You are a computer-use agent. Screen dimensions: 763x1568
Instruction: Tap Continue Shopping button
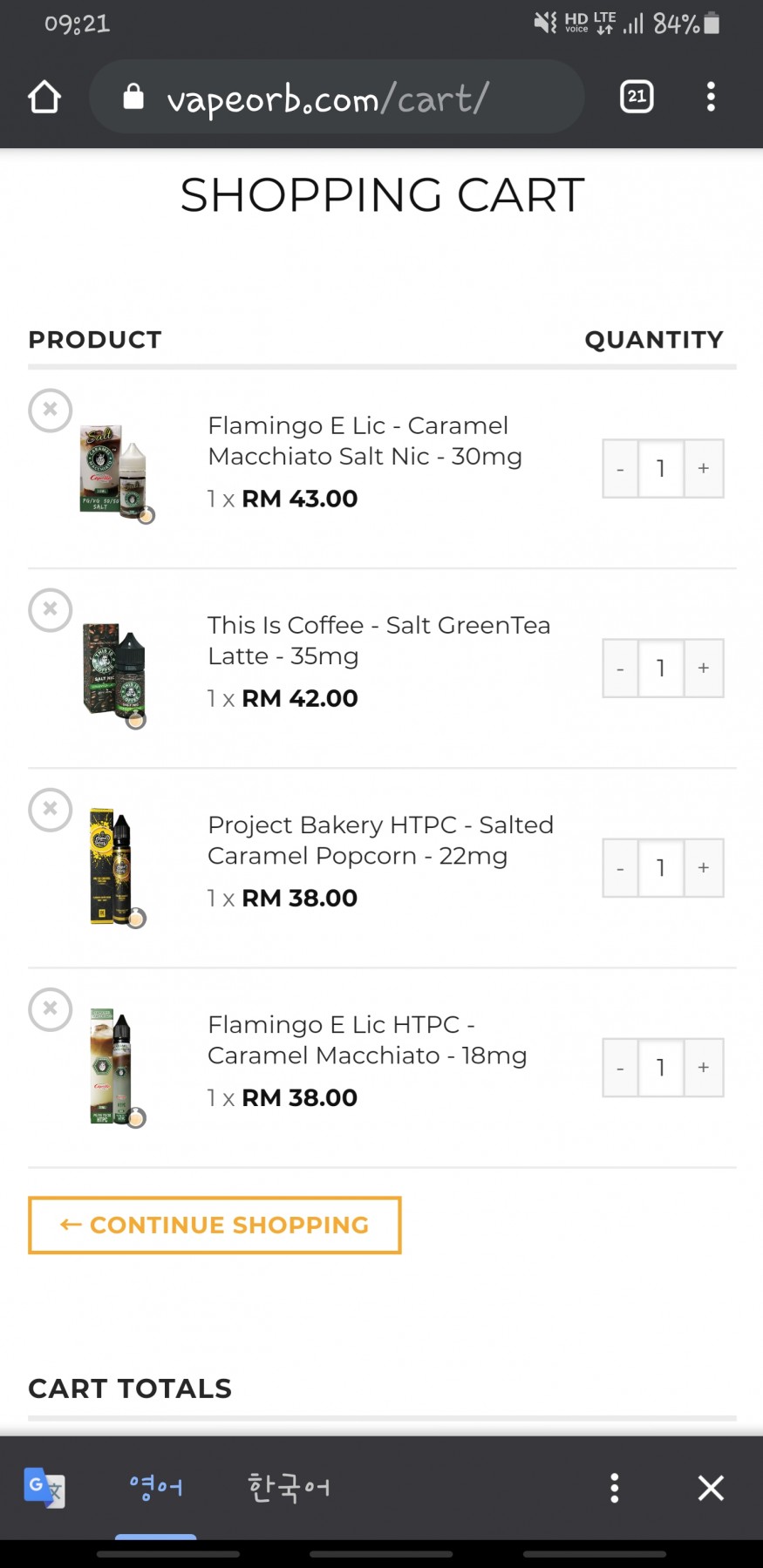[215, 1225]
